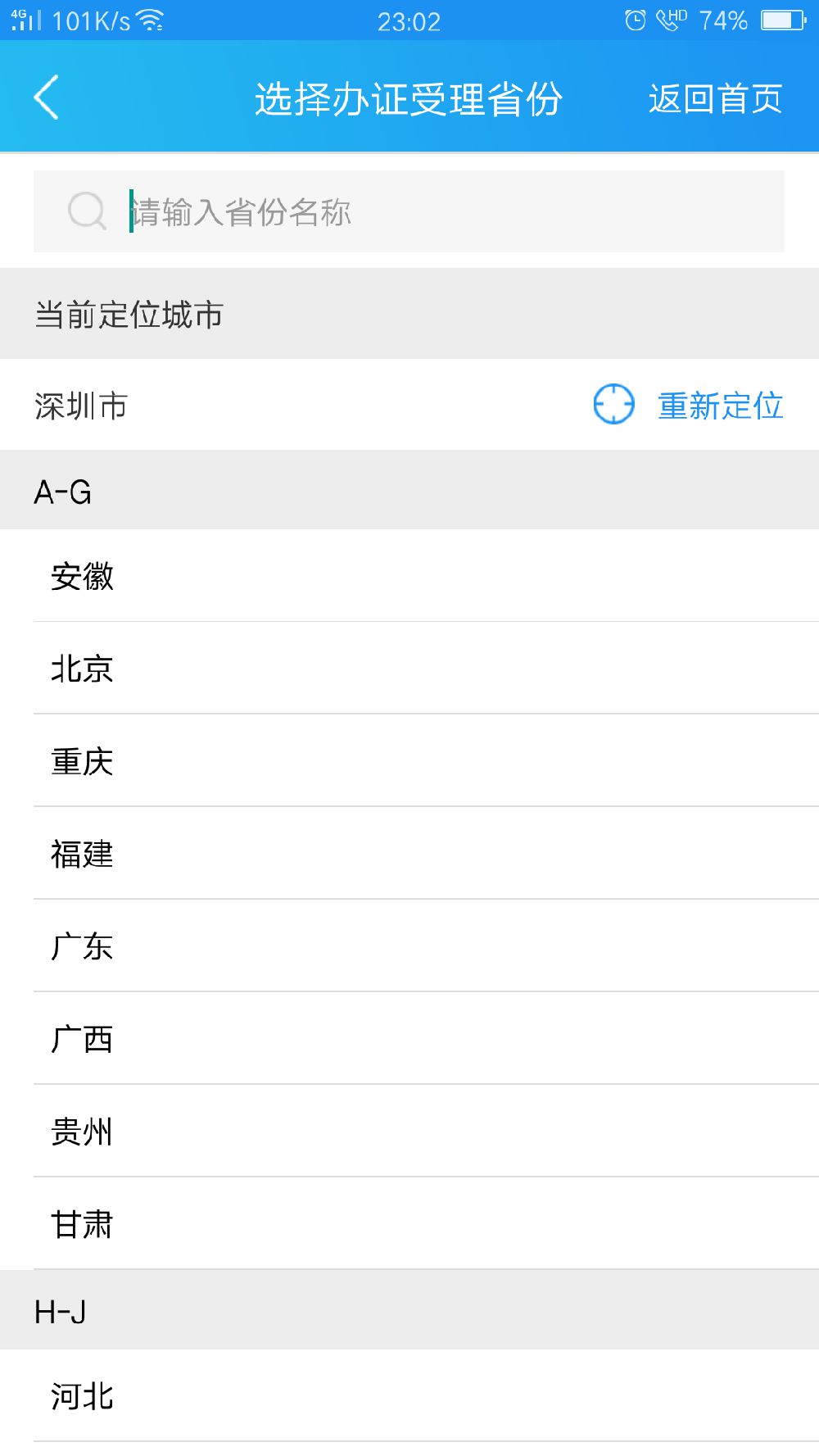Open the 福建 entry
This screenshot has width=819, height=1456.
coord(409,854)
